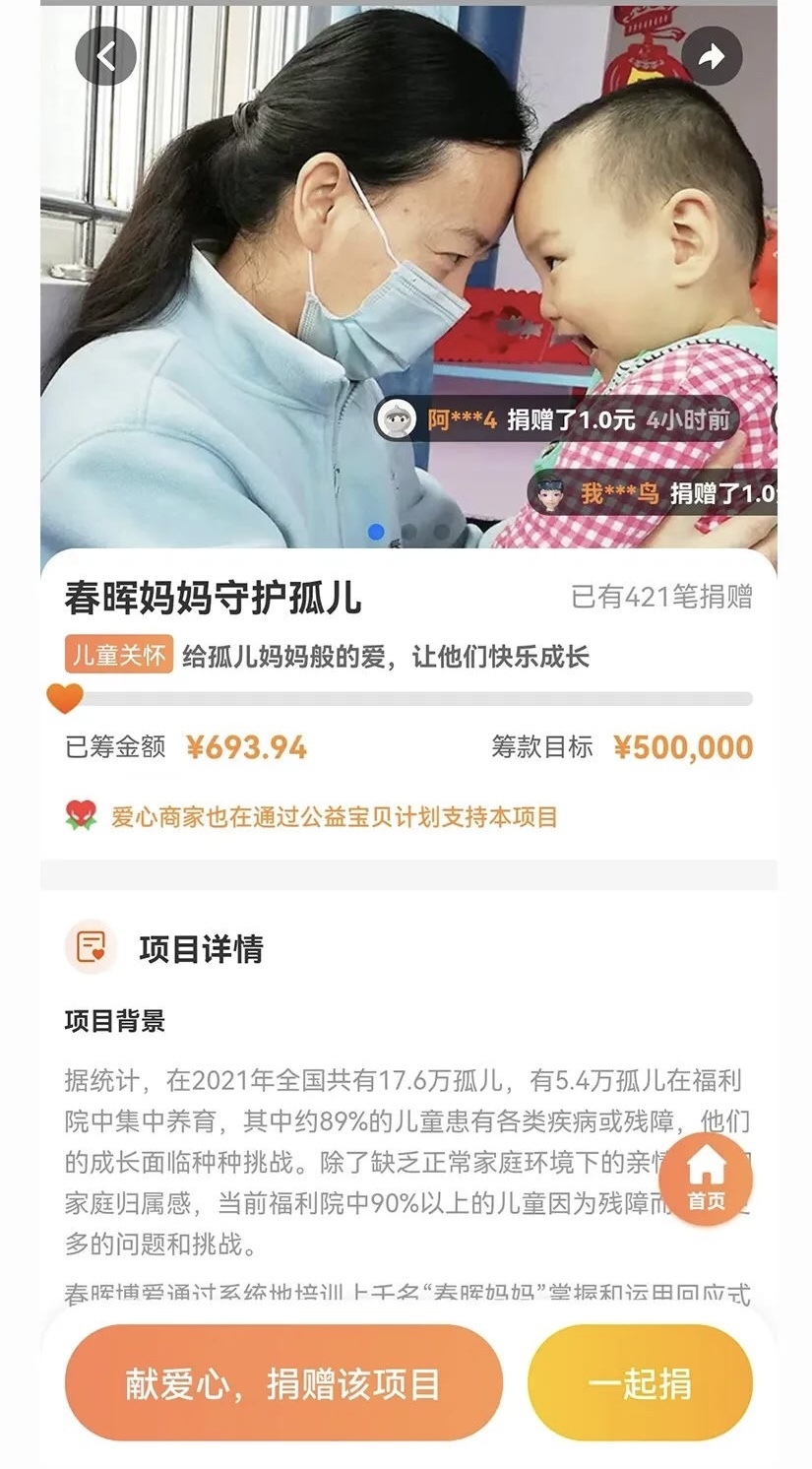Tap the 一起捐 button
This screenshot has height=1469, width=812.
click(x=640, y=1383)
